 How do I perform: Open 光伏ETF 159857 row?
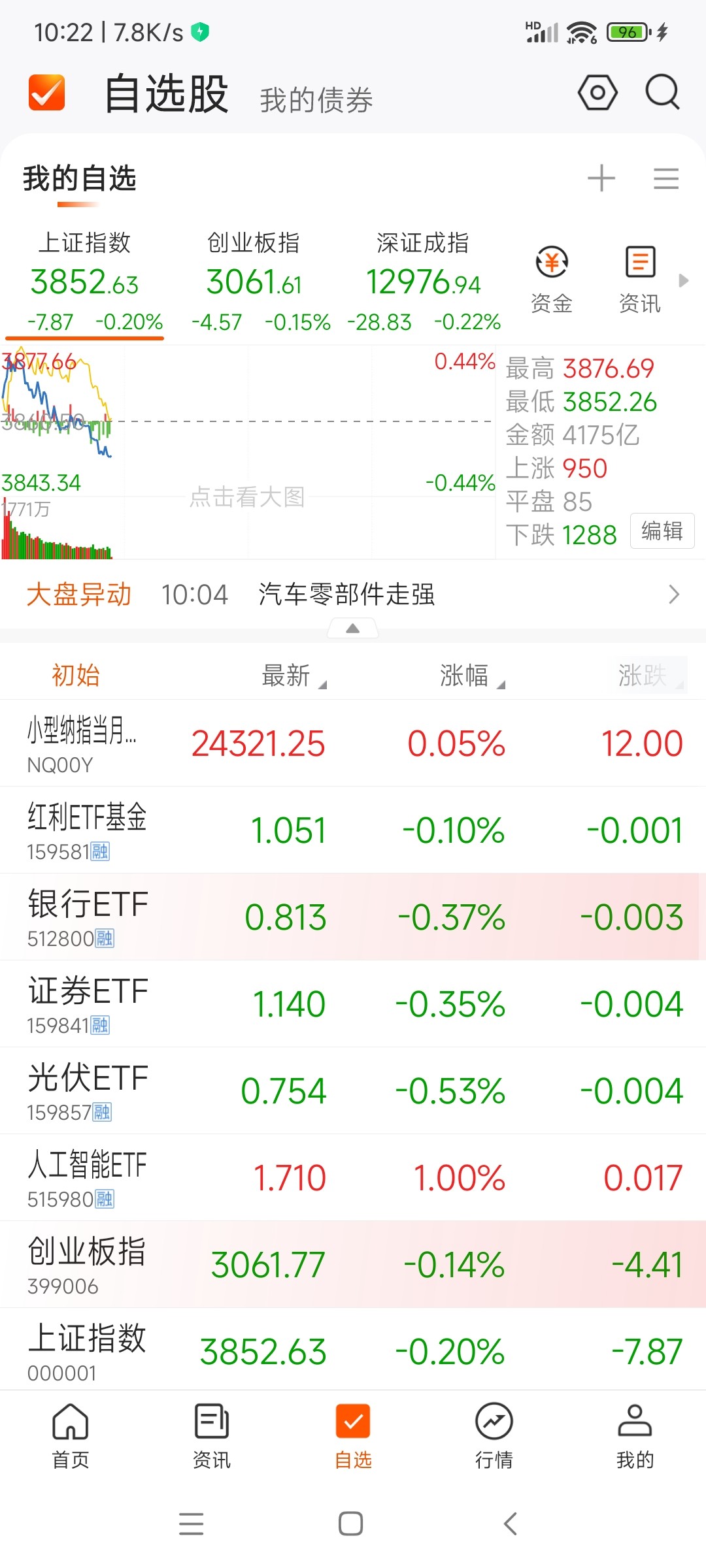[x=353, y=1091]
